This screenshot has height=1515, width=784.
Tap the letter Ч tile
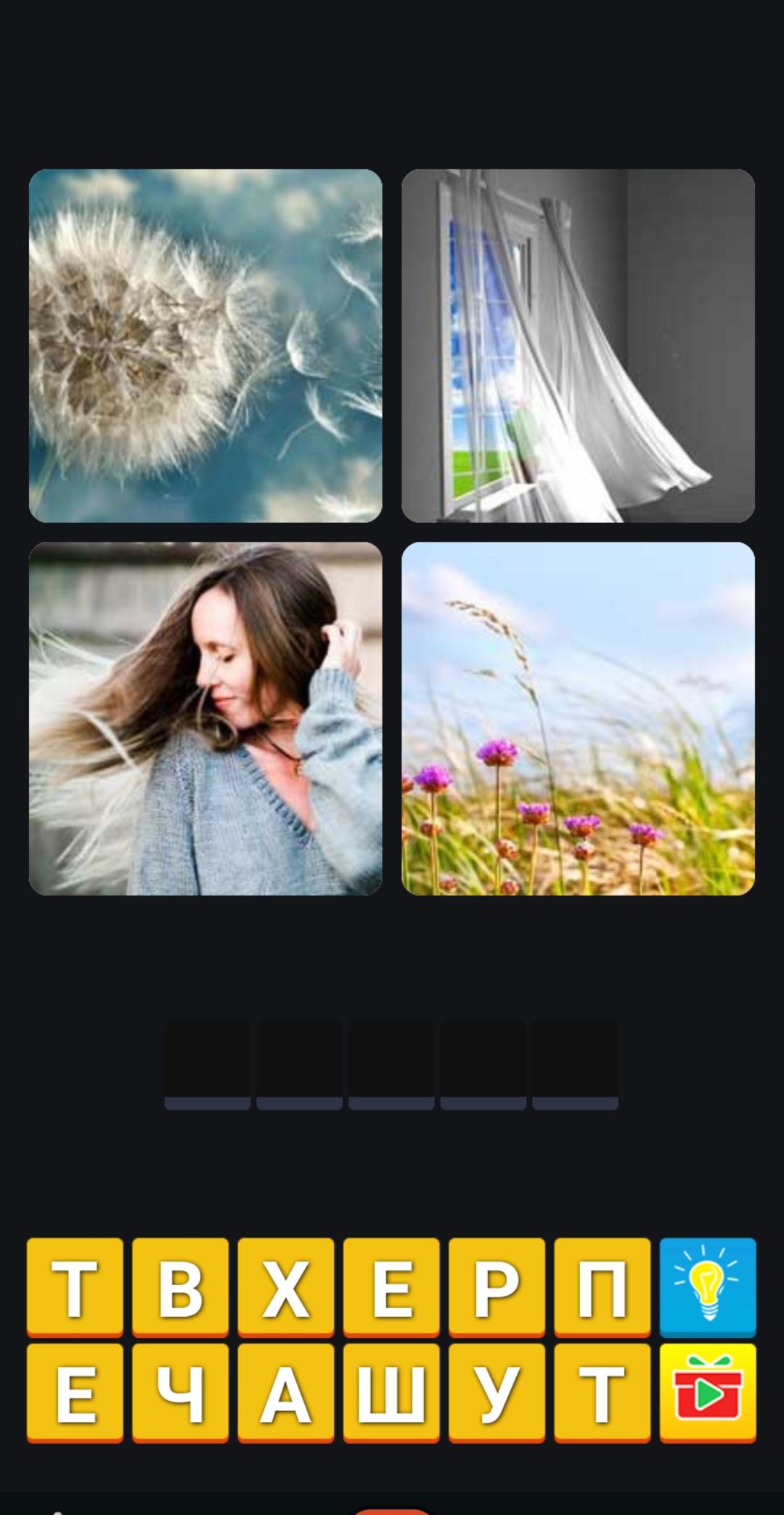(180, 1392)
